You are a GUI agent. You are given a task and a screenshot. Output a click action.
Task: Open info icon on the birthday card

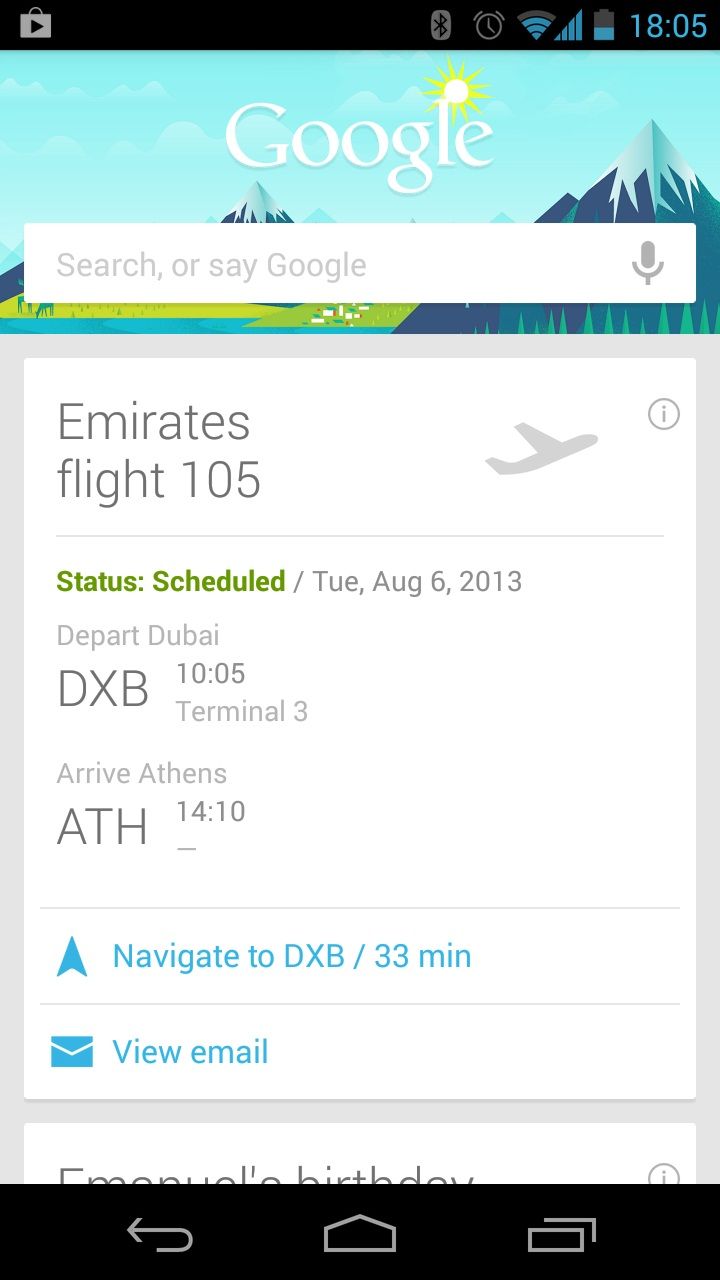click(664, 1174)
